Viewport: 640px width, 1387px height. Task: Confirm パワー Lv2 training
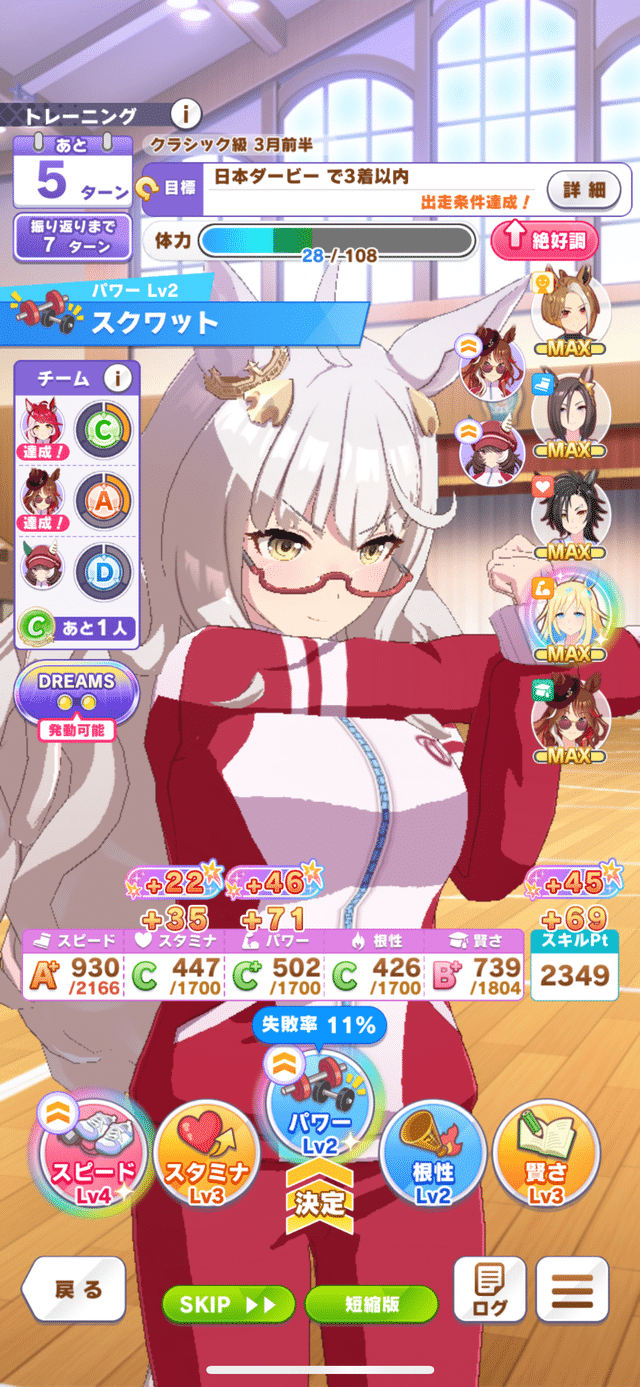(x=320, y=1110)
